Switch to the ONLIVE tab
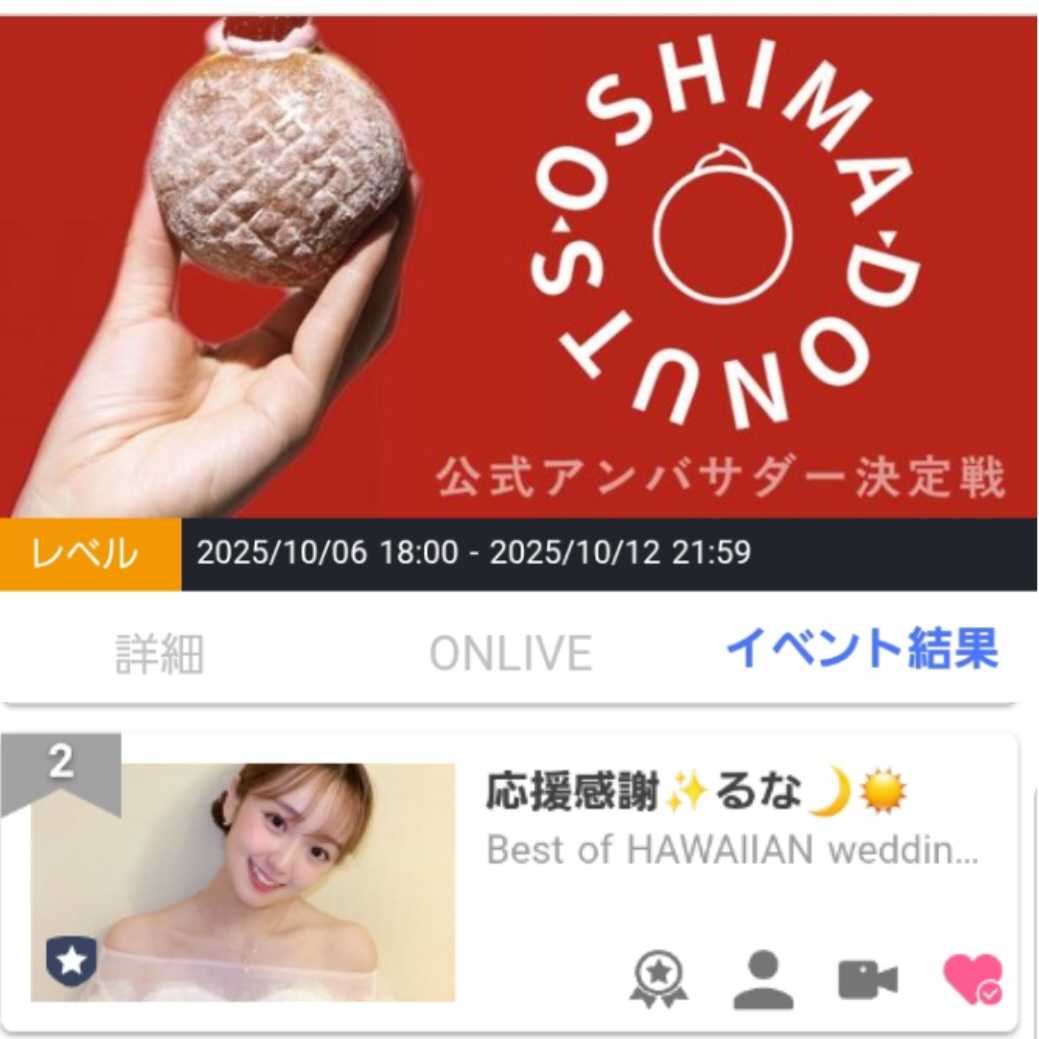 click(510, 654)
